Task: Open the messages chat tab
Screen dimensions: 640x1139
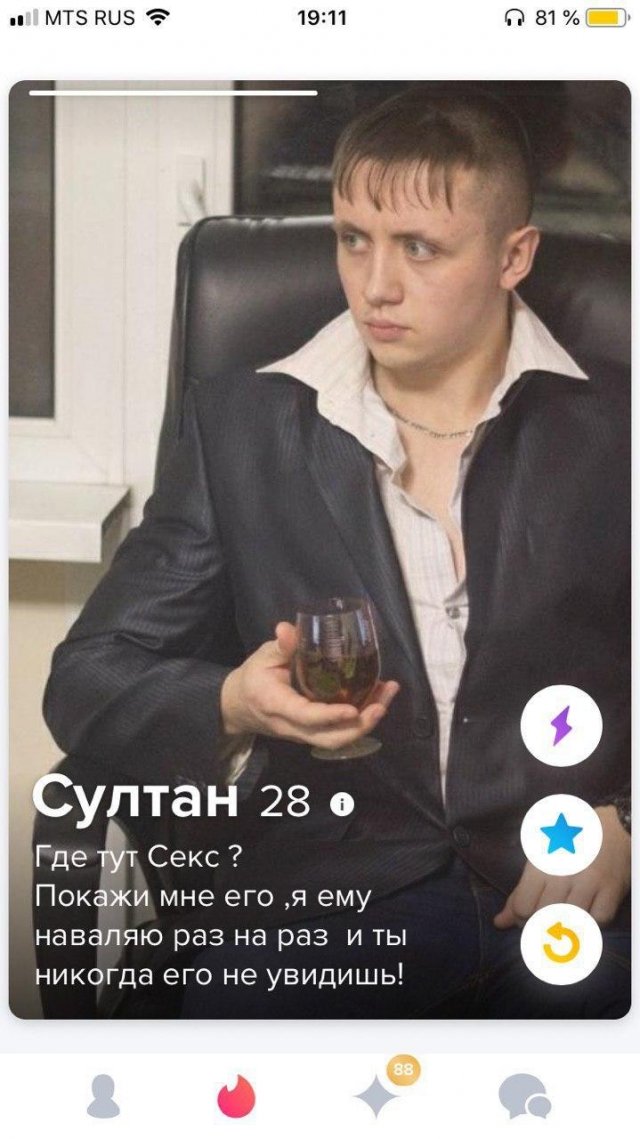Action: tap(524, 1096)
